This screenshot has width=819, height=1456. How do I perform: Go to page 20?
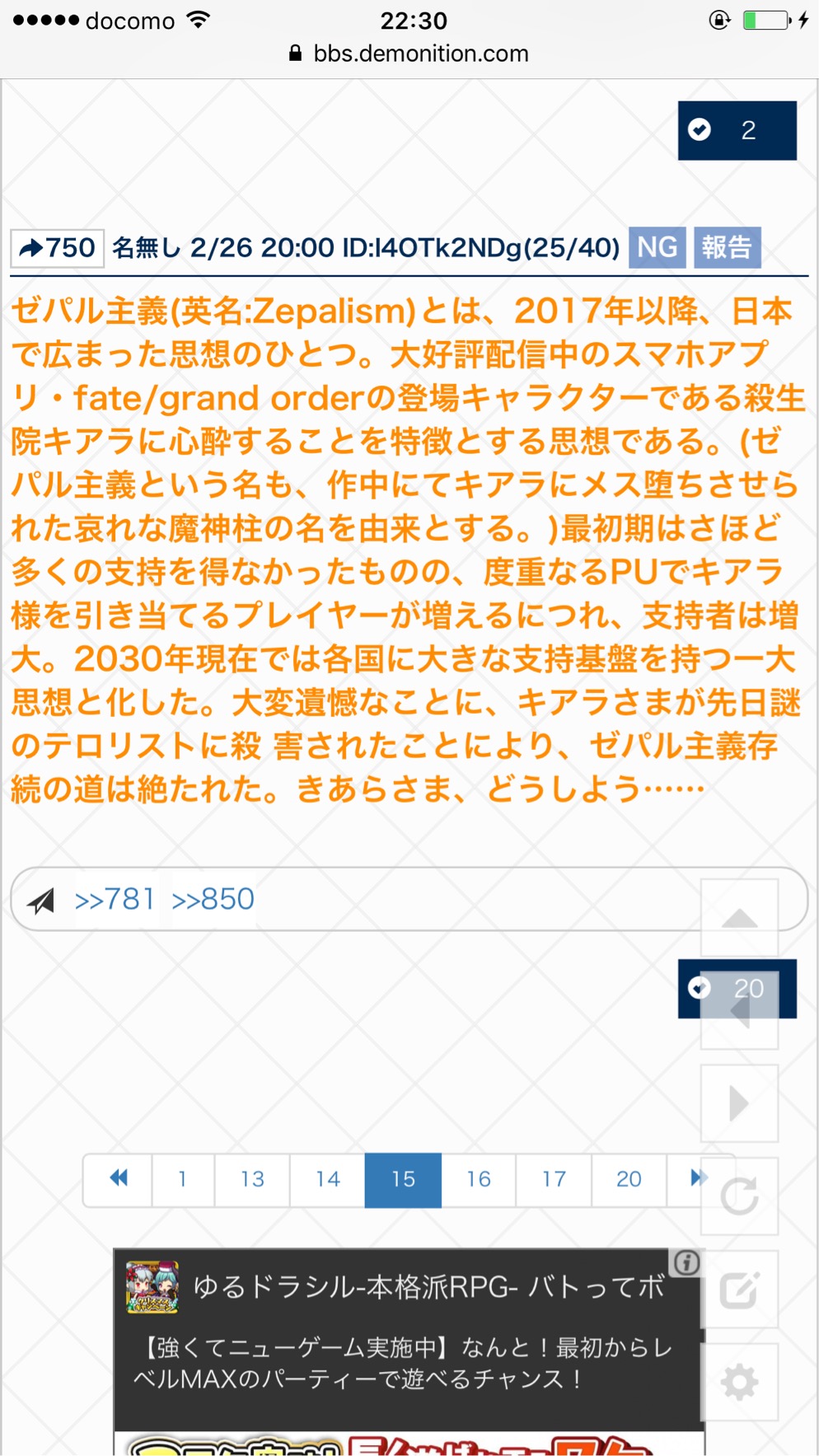pos(629,1179)
